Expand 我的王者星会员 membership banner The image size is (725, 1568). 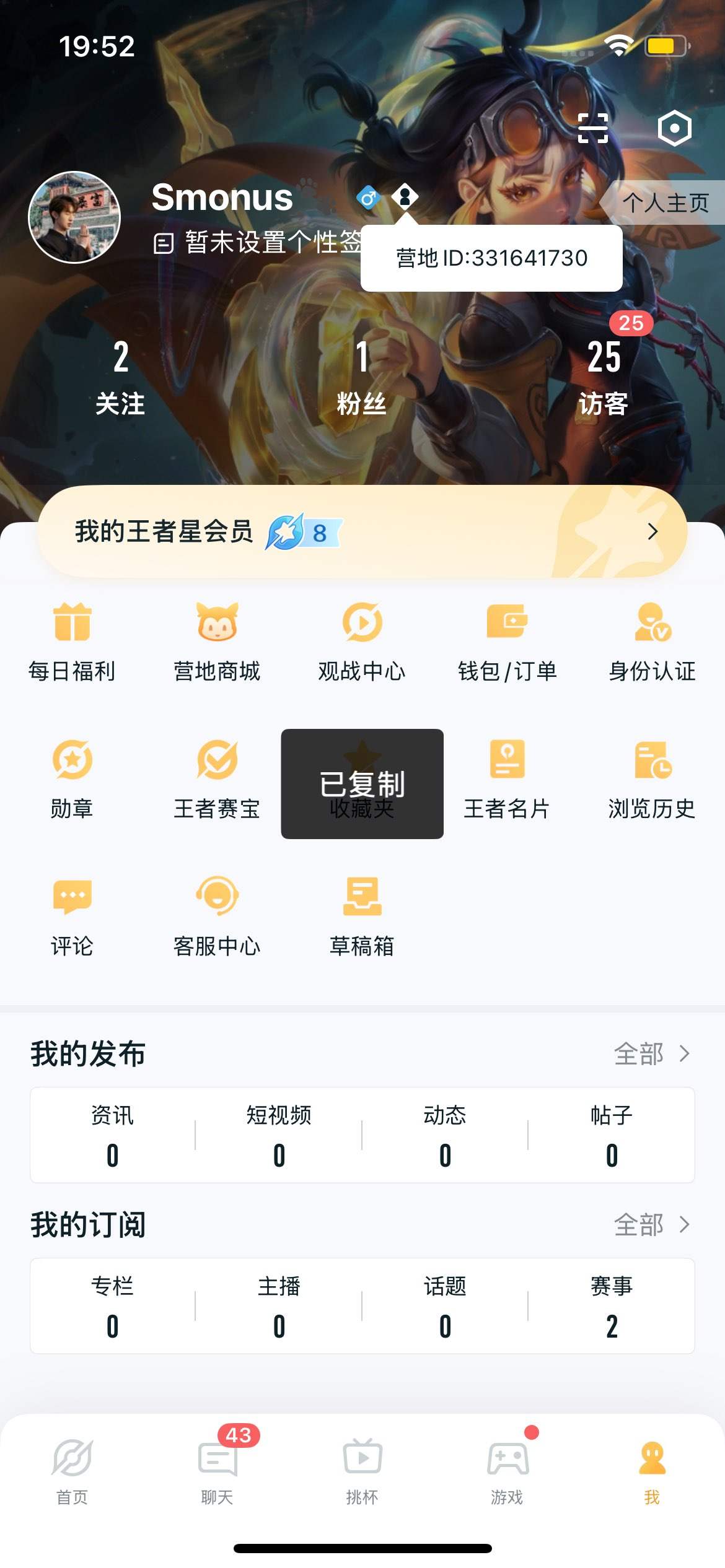click(x=362, y=531)
